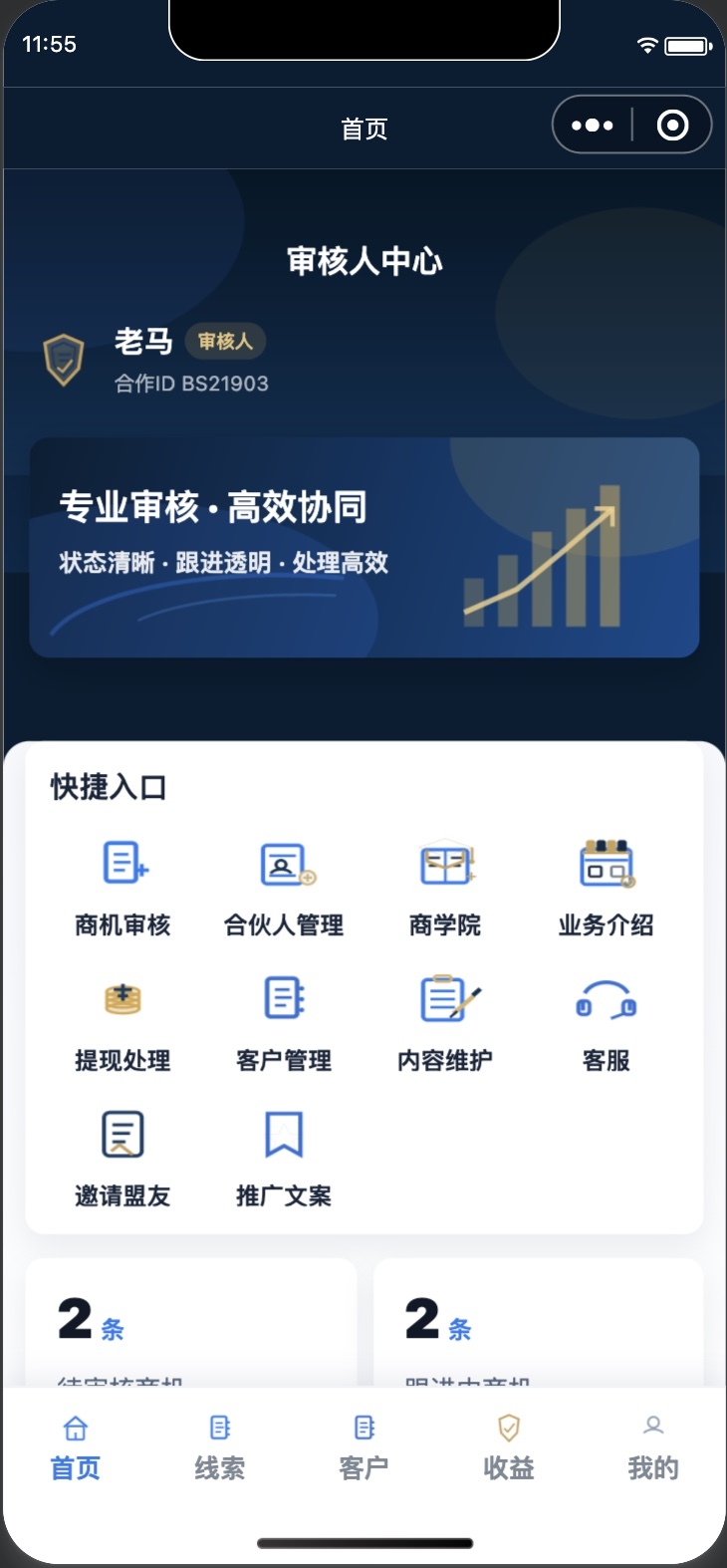Image resolution: width=727 pixels, height=1568 pixels.
Task: Switch to the 我的 tab
Action: tap(653, 1447)
